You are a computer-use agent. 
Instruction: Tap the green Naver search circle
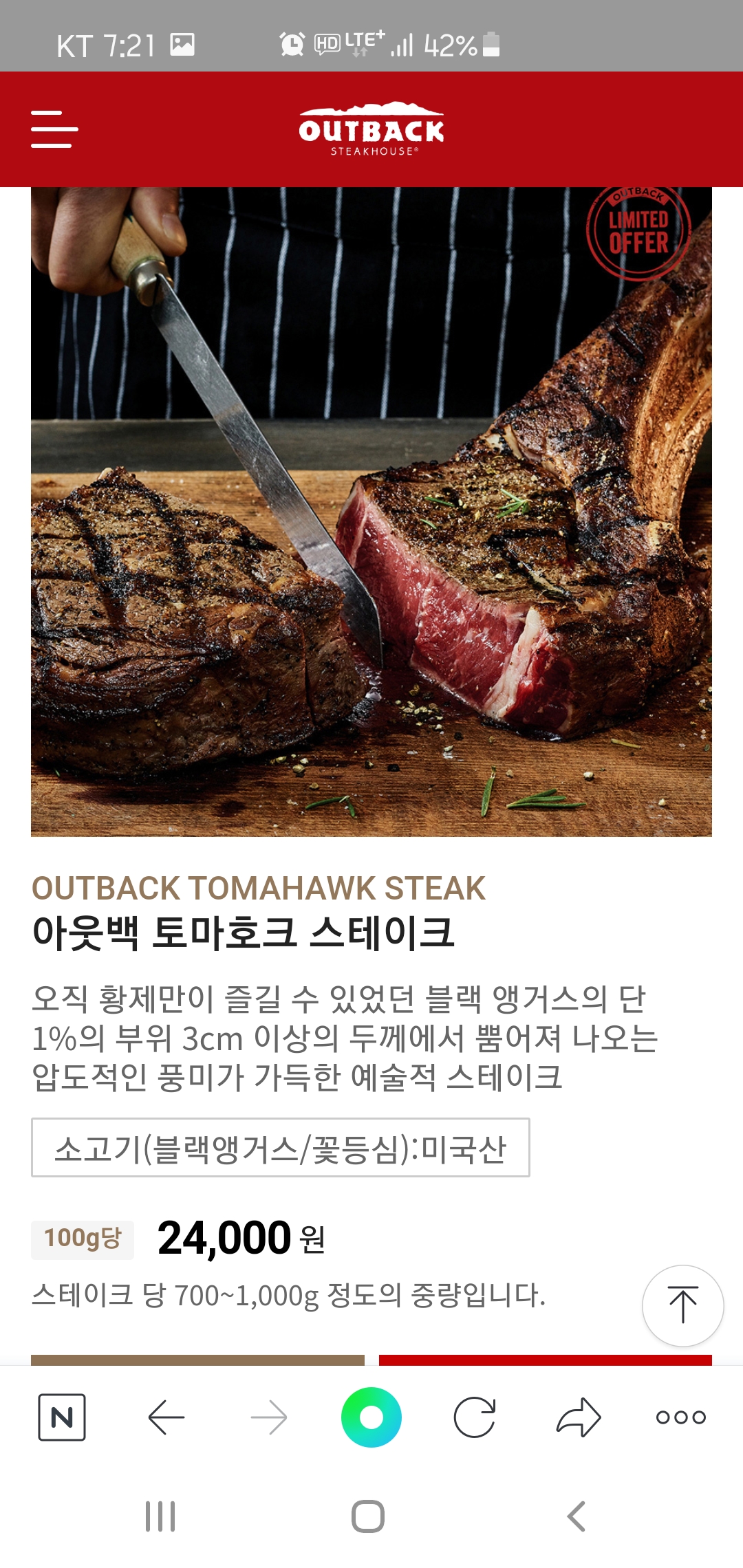click(371, 1417)
